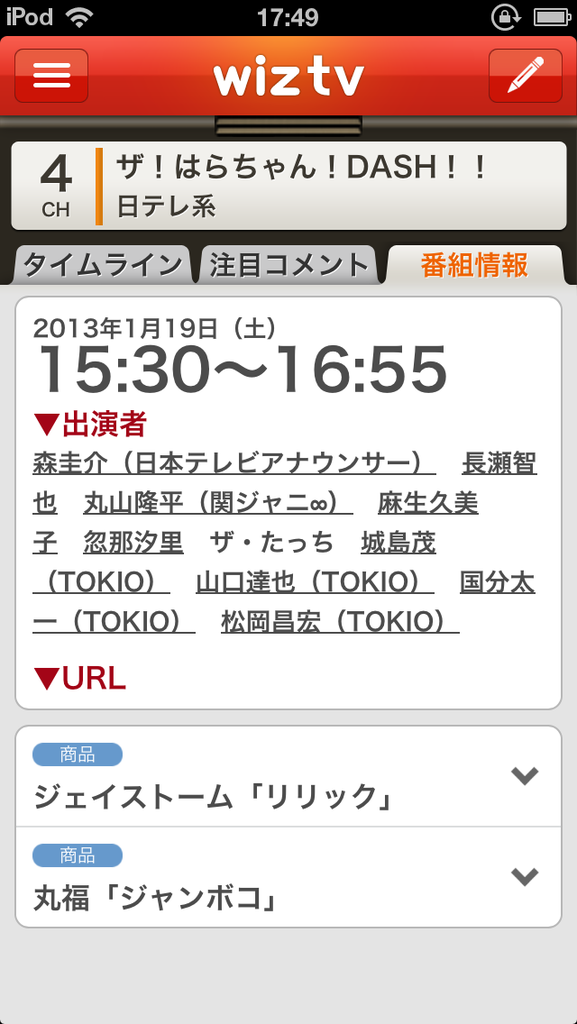Tap the pencil compose icon

pos(525,76)
